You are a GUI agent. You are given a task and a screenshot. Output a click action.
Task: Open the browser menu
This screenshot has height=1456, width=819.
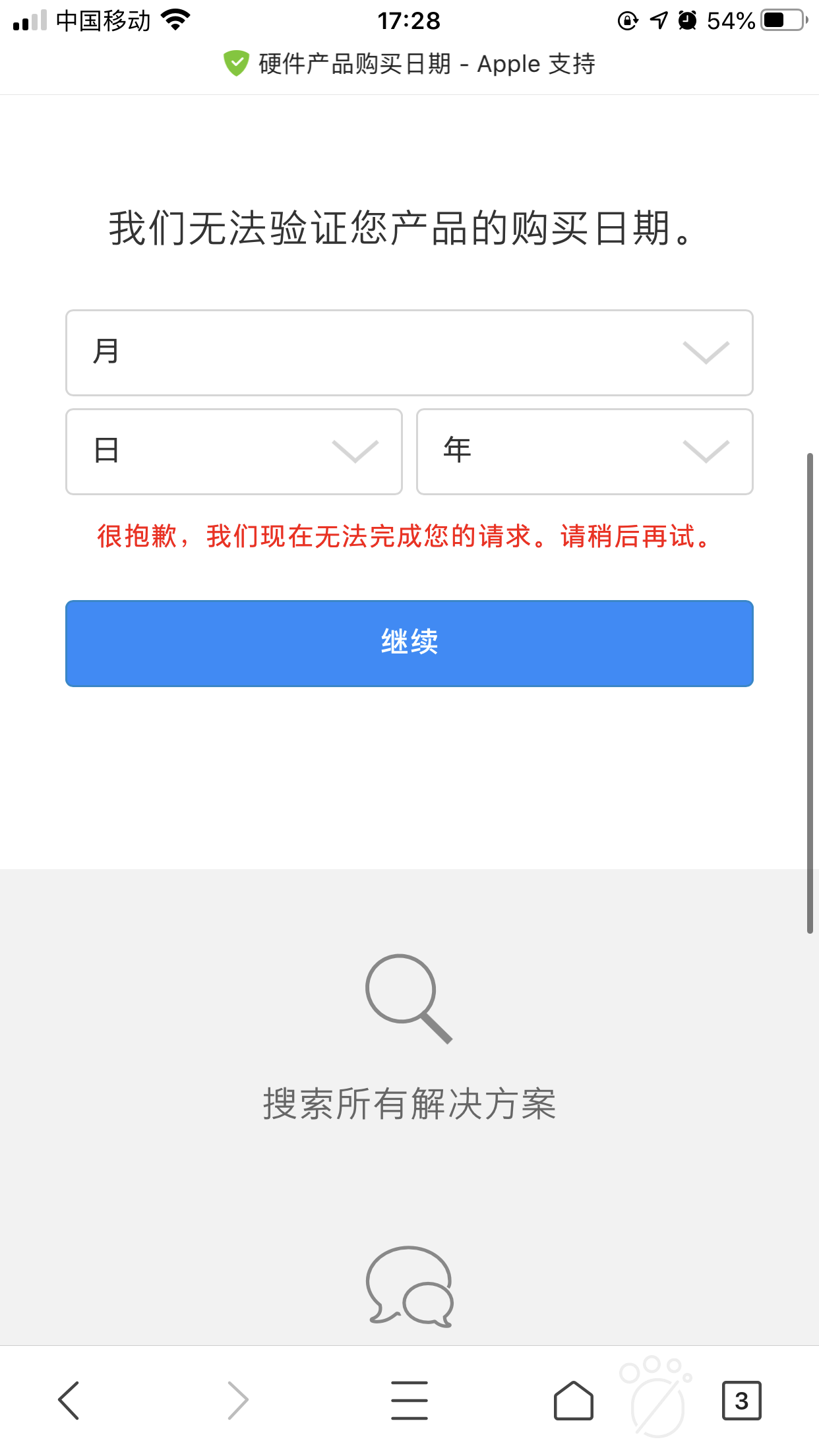[409, 1400]
